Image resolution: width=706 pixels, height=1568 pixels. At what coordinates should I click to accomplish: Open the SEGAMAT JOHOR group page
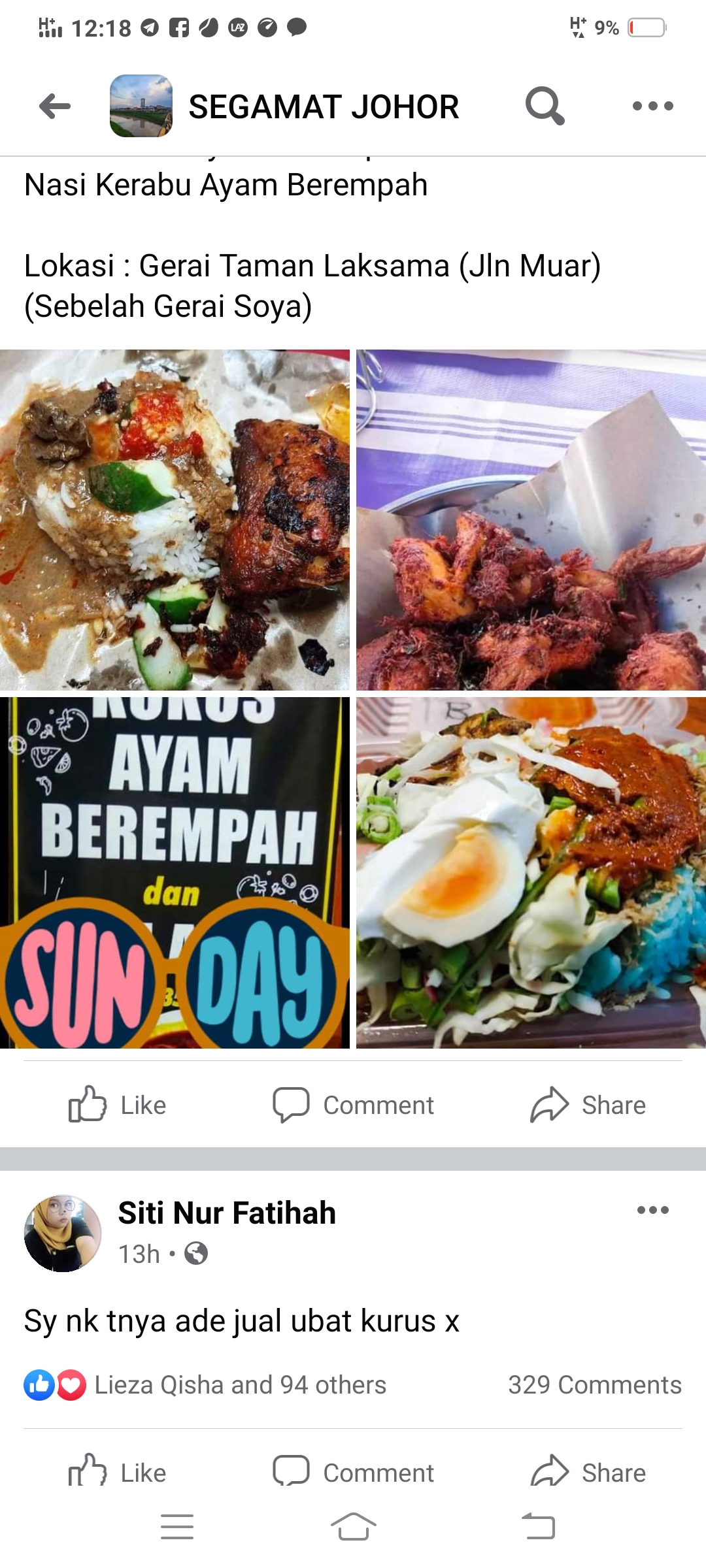[x=324, y=106]
